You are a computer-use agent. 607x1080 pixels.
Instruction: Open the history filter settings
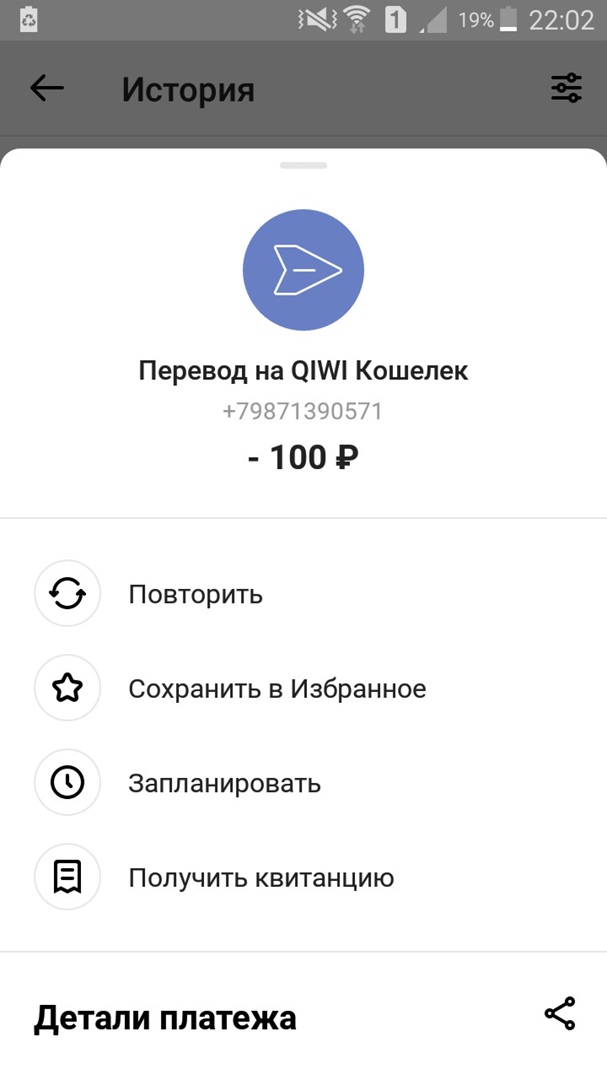tap(566, 89)
